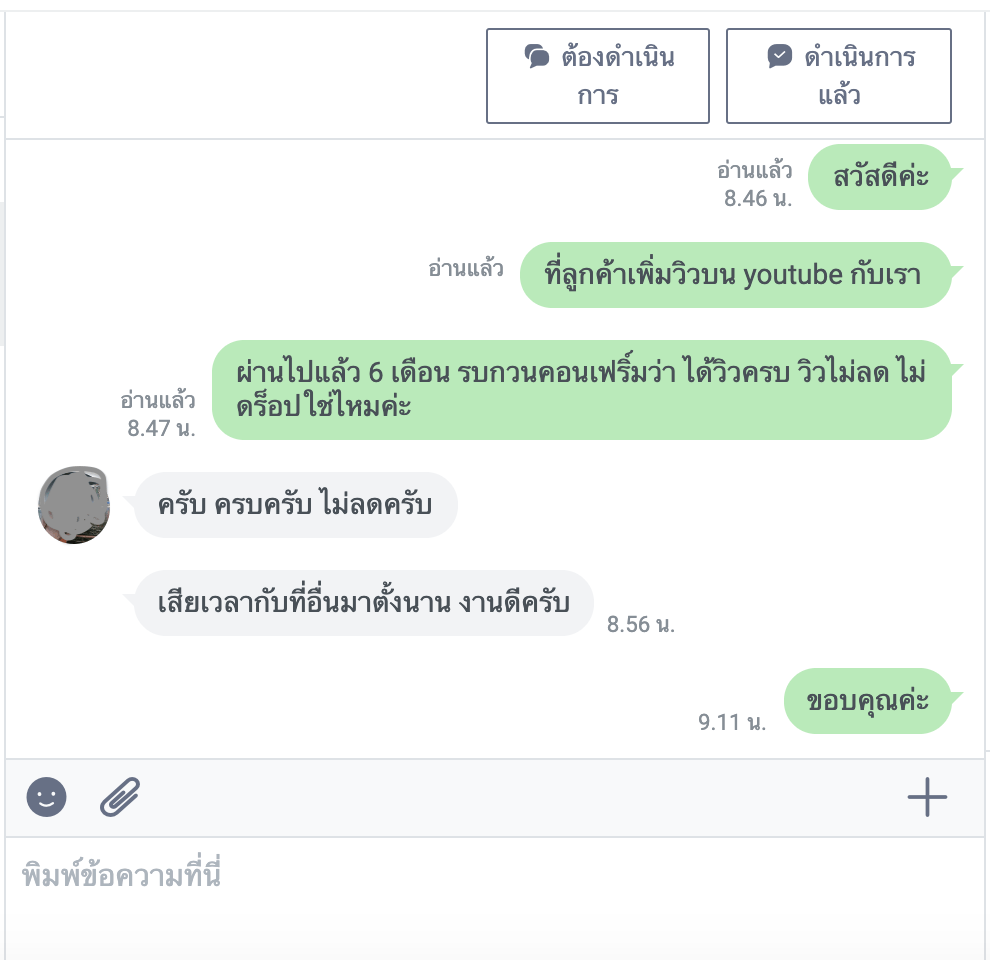This screenshot has width=990, height=960.
Task: Mark chat as ดำเนินการแล้ว
Action: pos(838,76)
